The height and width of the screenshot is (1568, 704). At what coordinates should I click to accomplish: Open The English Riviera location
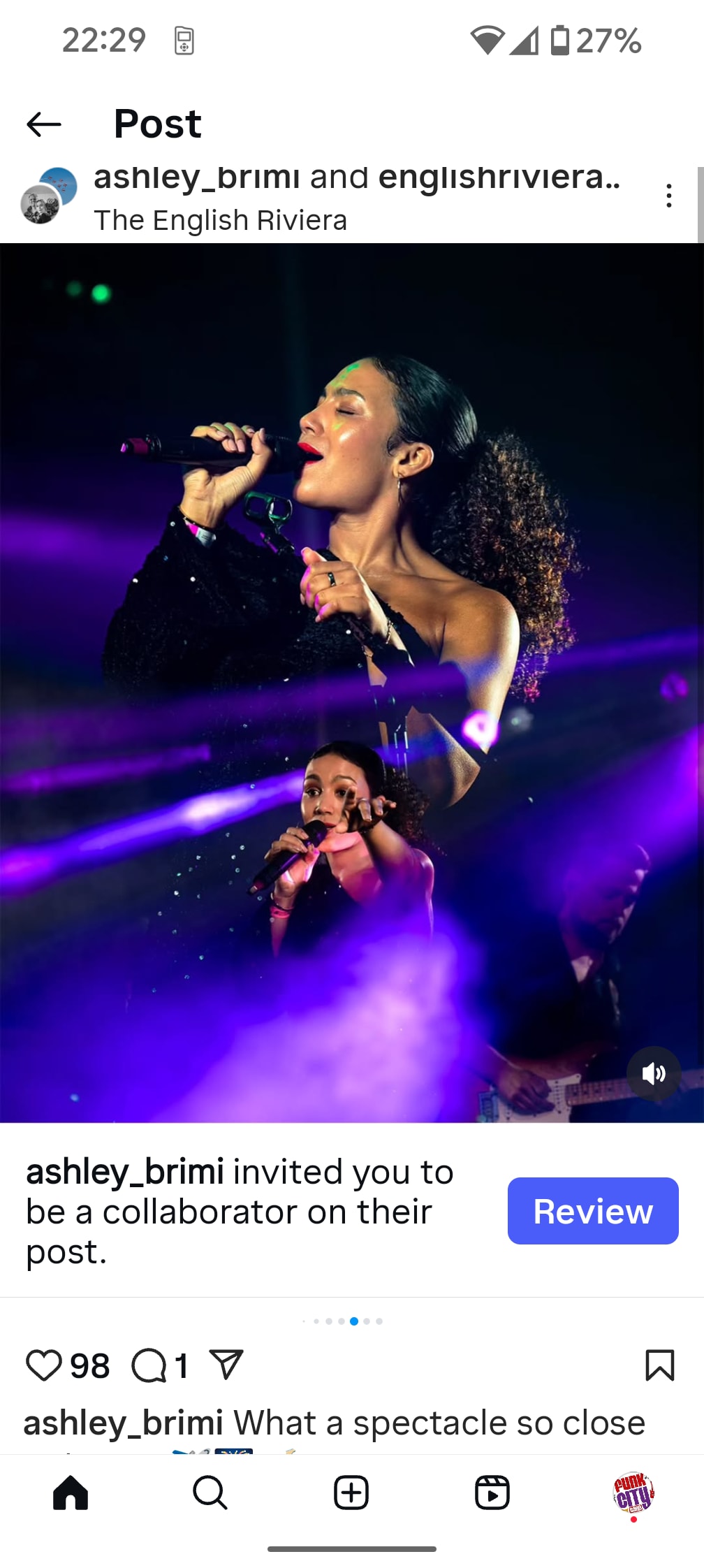(x=220, y=221)
